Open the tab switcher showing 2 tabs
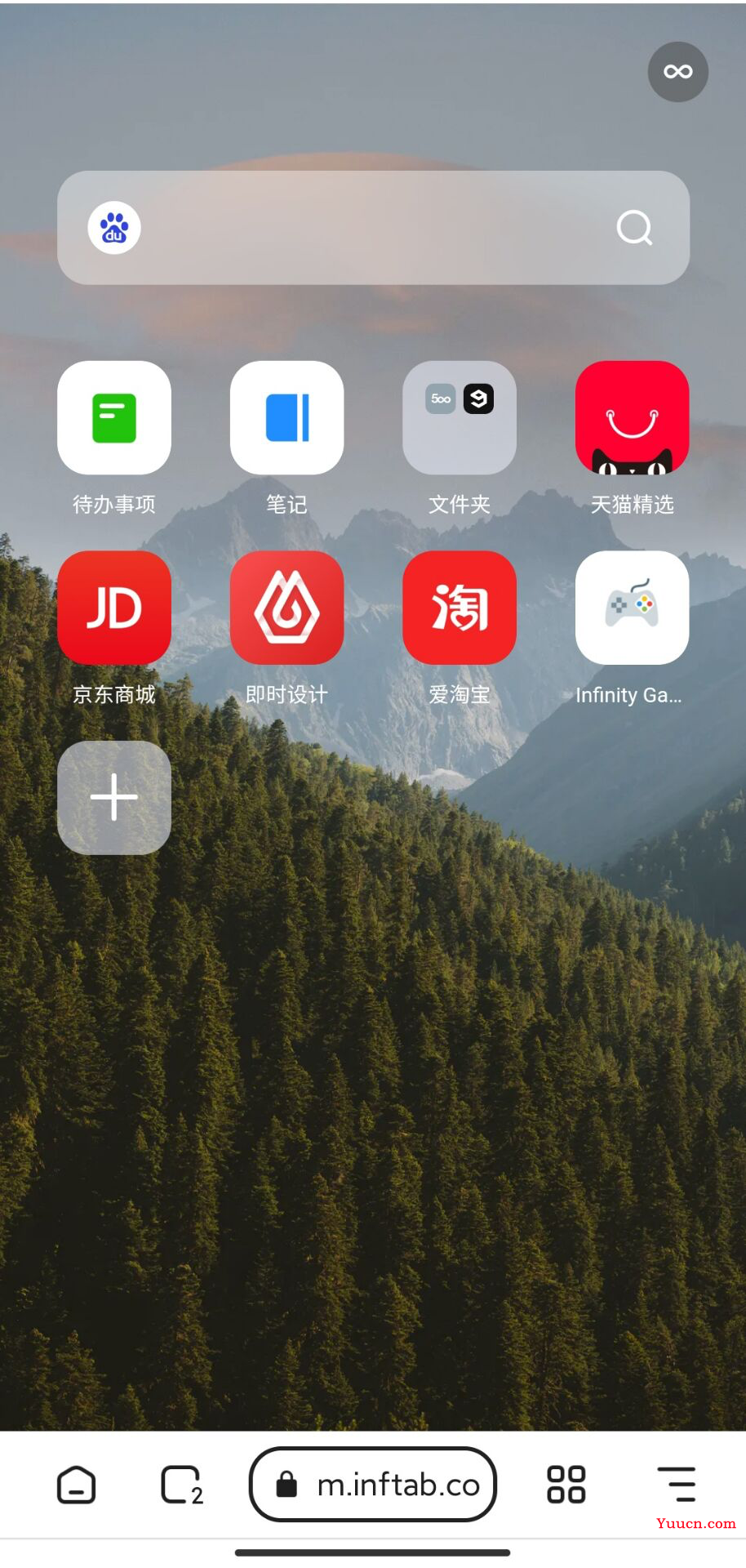The image size is (746, 1568). click(x=181, y=1484)
